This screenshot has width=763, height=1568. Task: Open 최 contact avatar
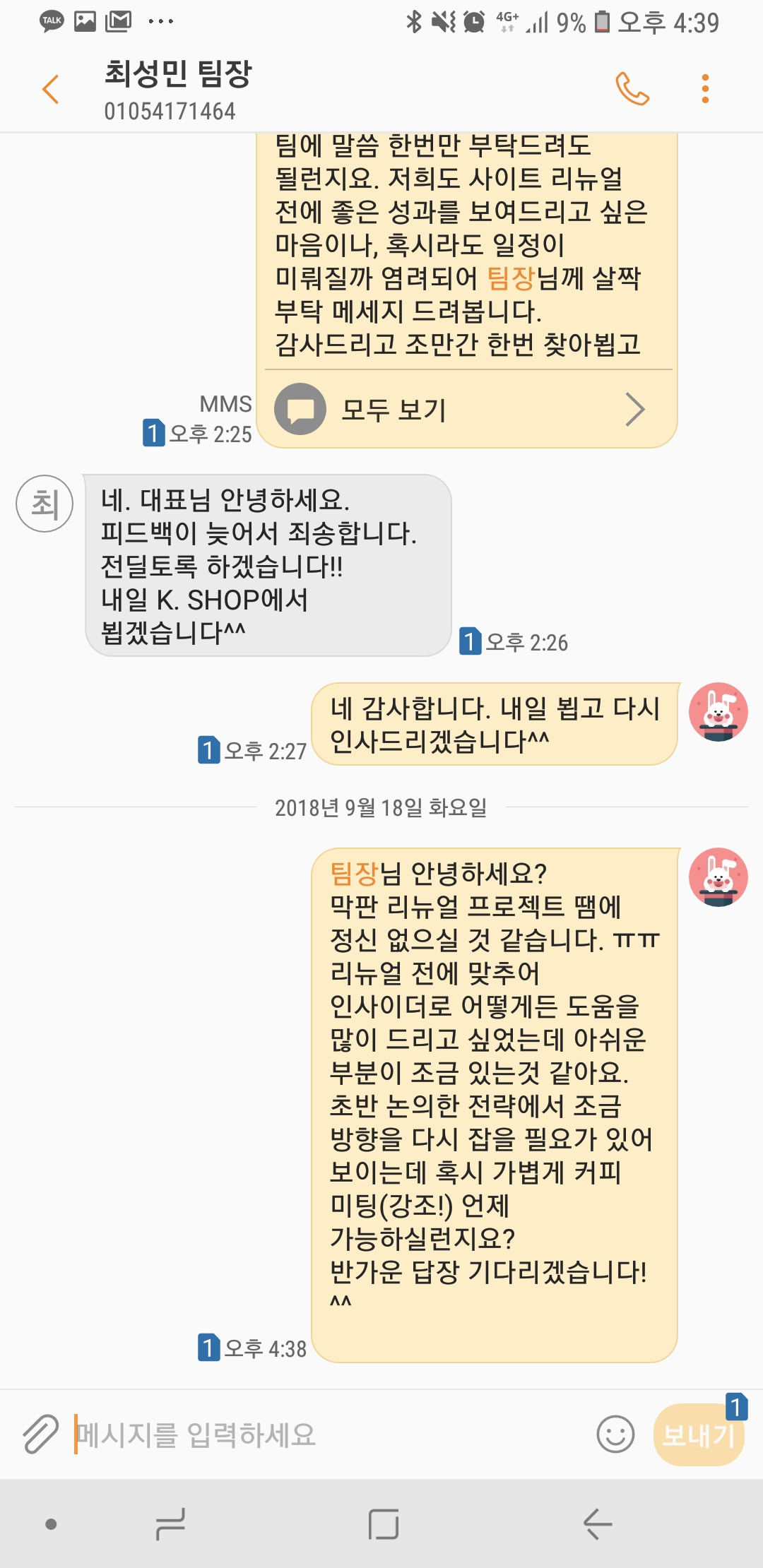click(45, 504)
